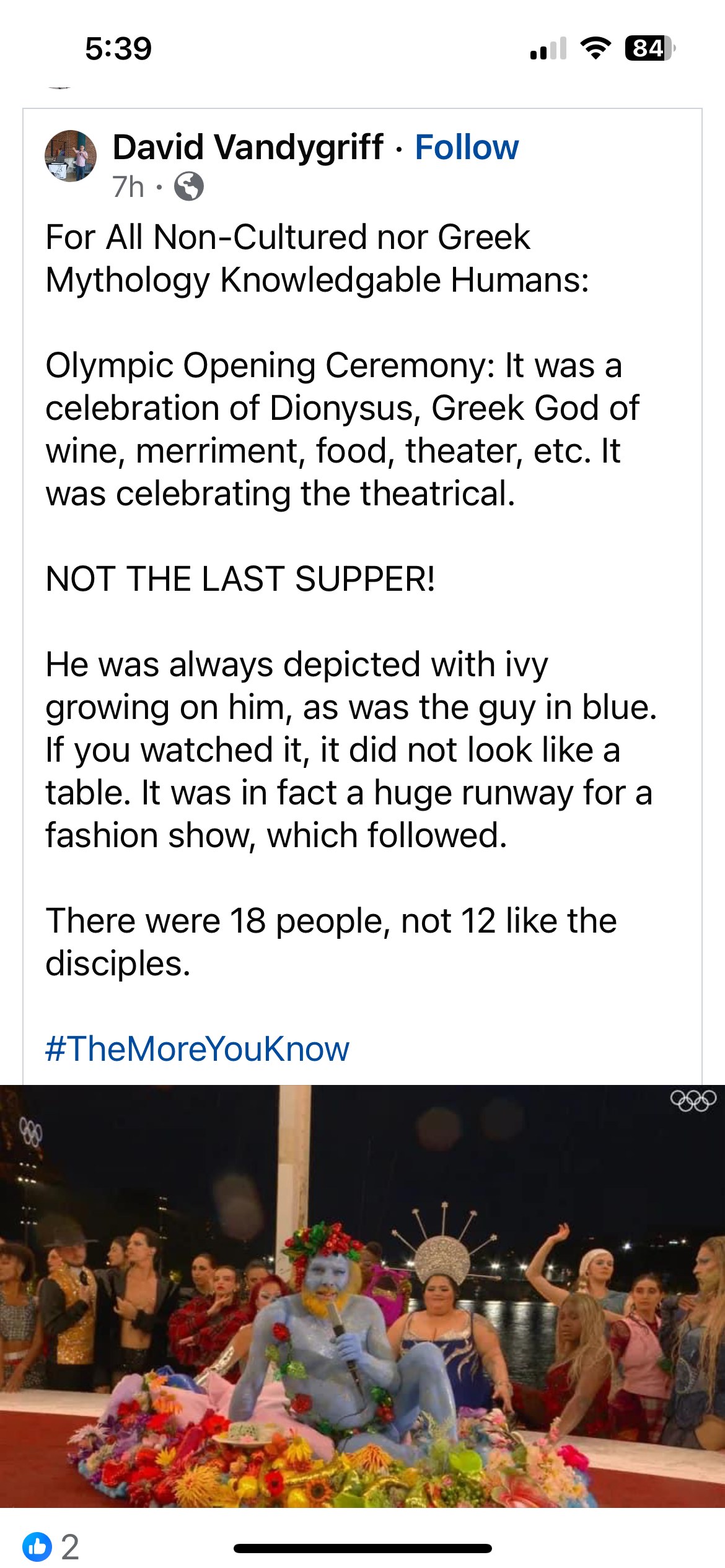Open the #TheMoreYouKnow hashtag
Image resolution: width=725 pixels, height=1568 pixels.
point(197,1049)
